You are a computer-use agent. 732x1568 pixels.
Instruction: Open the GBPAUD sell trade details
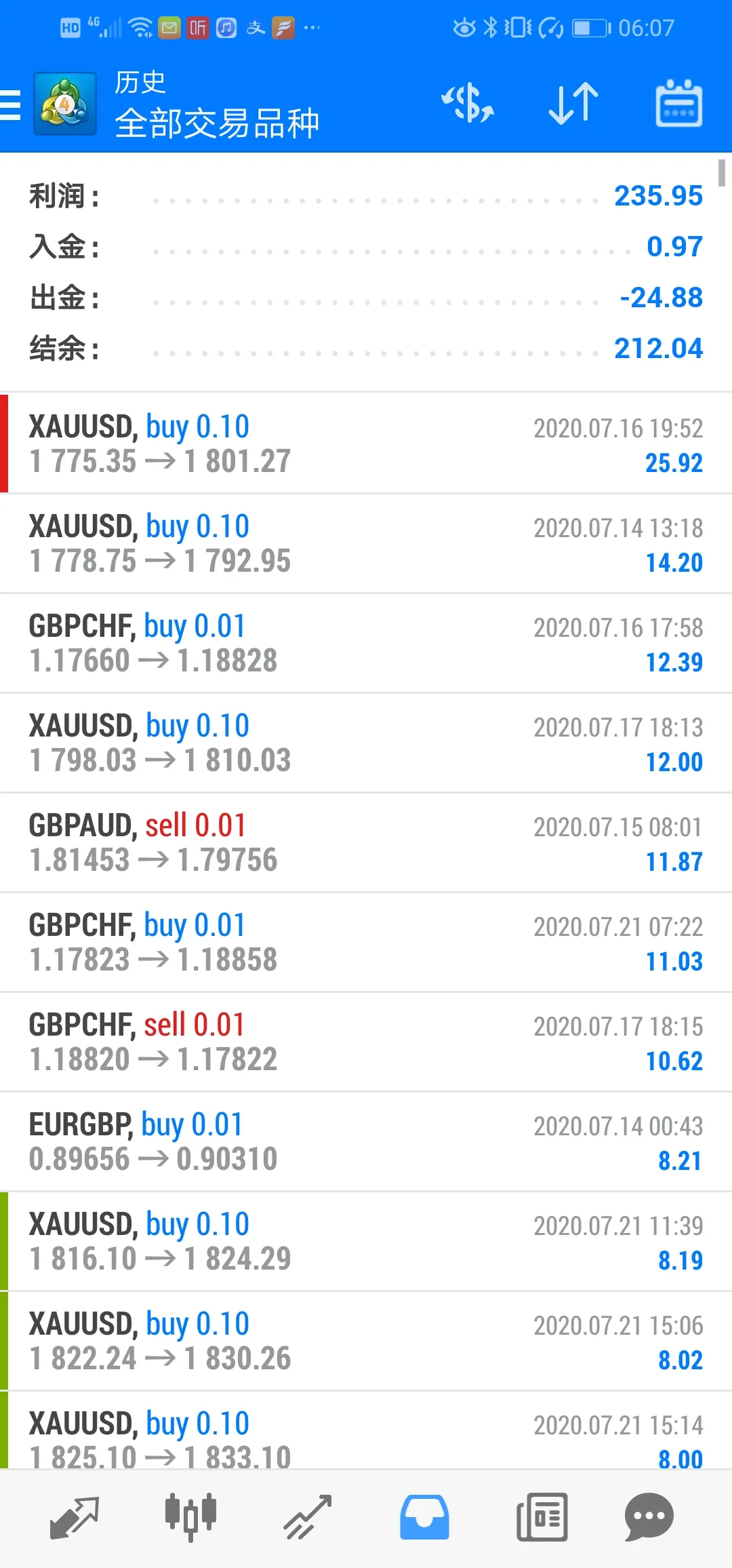pos(366,843)
